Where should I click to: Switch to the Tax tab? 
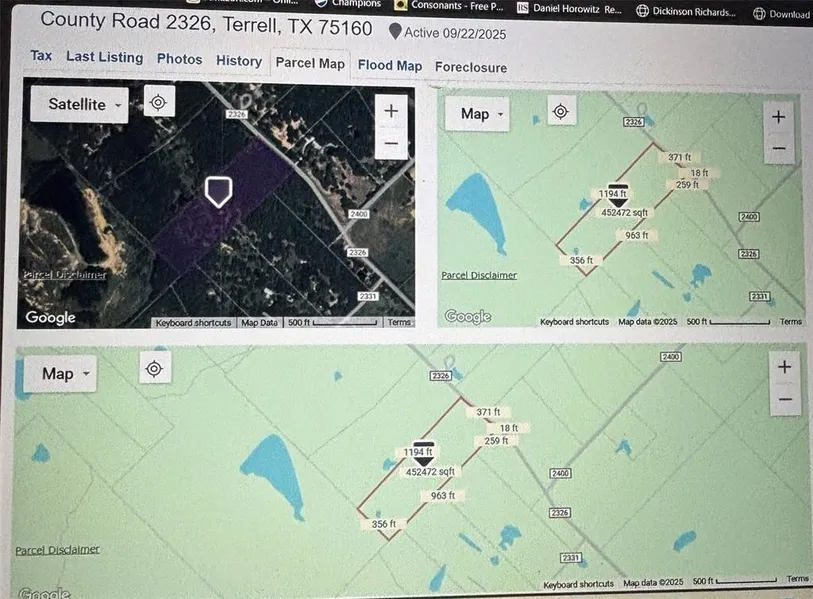click(41, 56)
